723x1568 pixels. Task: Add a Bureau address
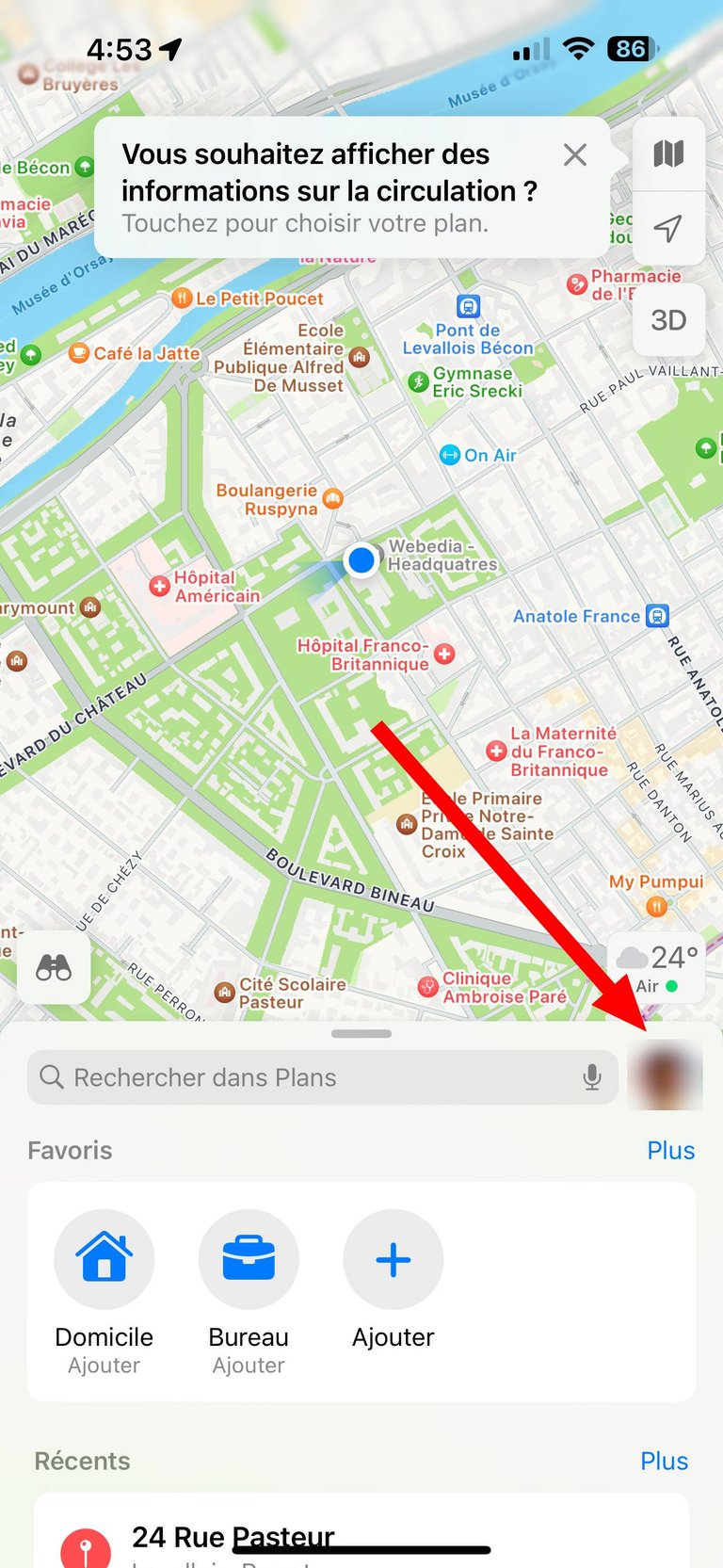[x=249, y=1292]
